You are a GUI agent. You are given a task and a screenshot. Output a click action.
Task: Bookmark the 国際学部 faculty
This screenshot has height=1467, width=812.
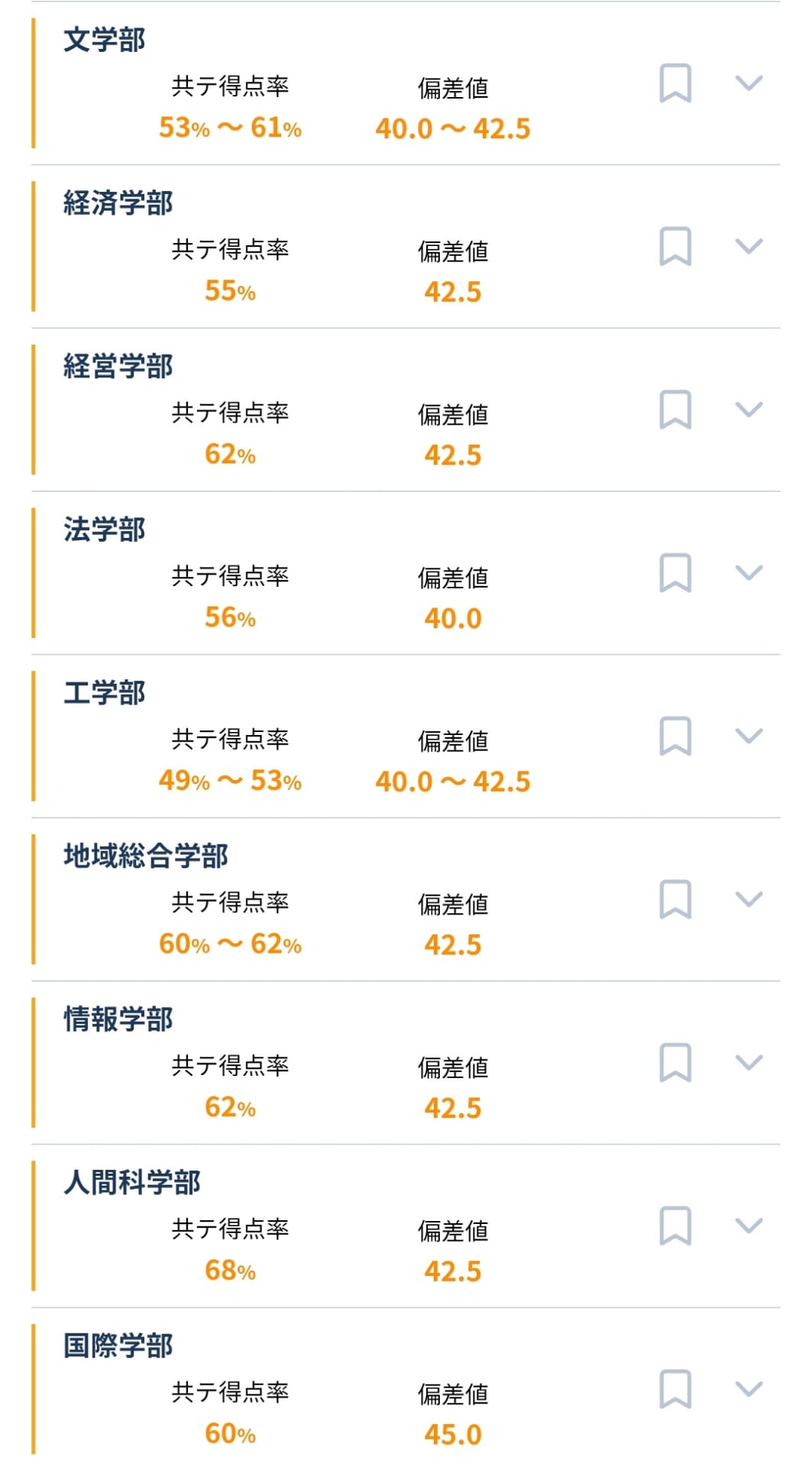coord(675,1389)
